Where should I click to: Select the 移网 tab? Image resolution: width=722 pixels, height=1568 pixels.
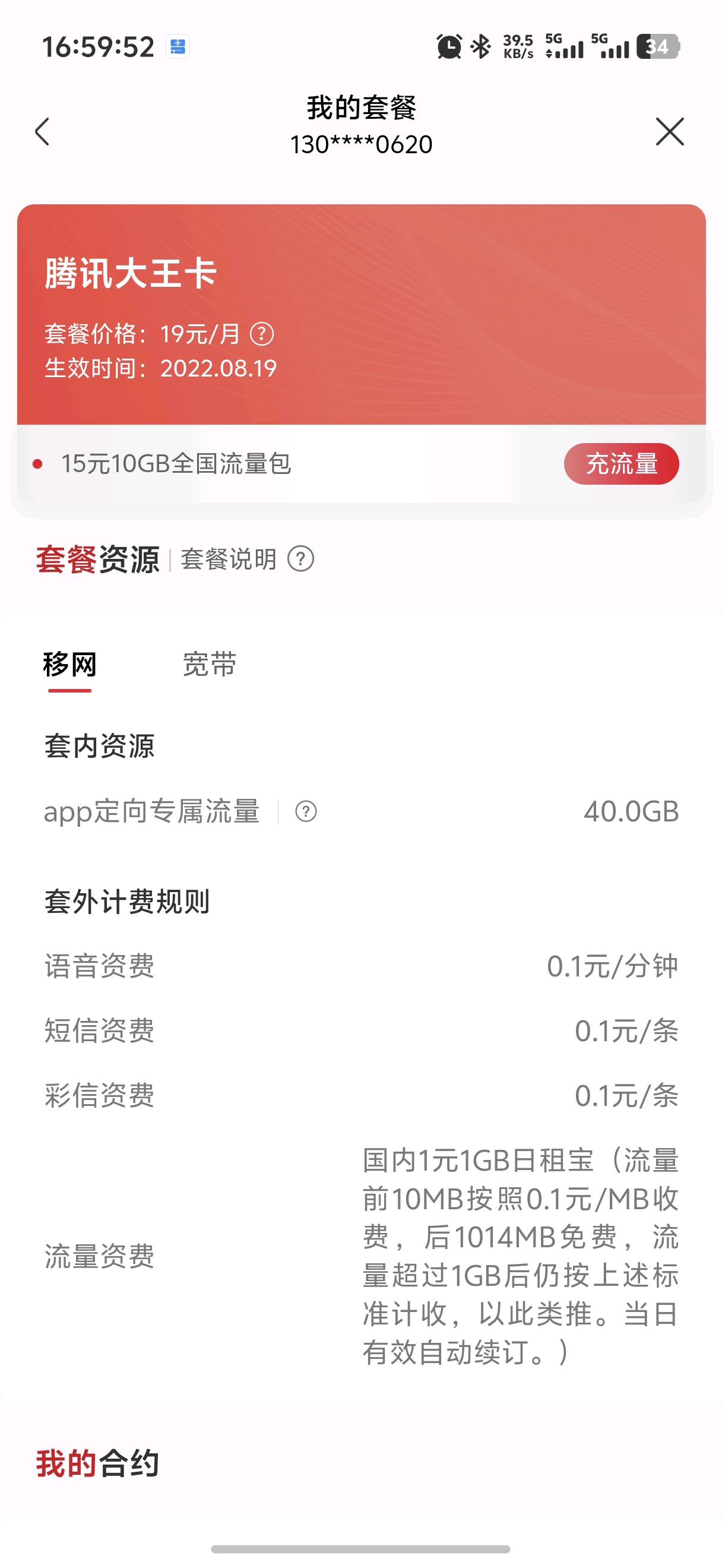point(70,665)
